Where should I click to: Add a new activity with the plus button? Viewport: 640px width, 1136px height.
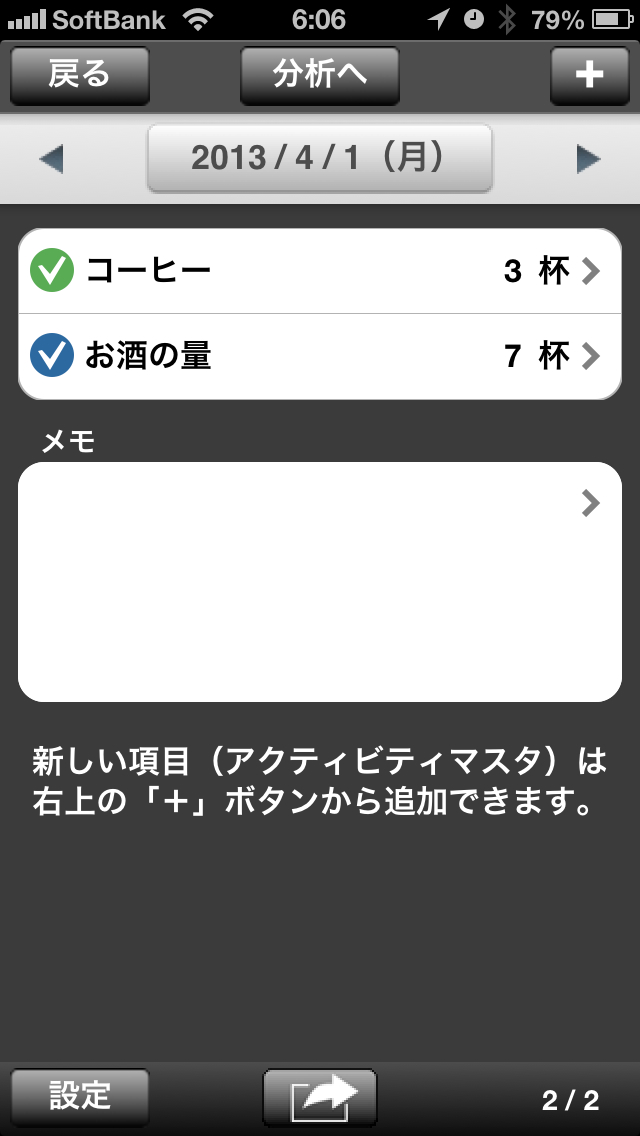tap(589, 75)
